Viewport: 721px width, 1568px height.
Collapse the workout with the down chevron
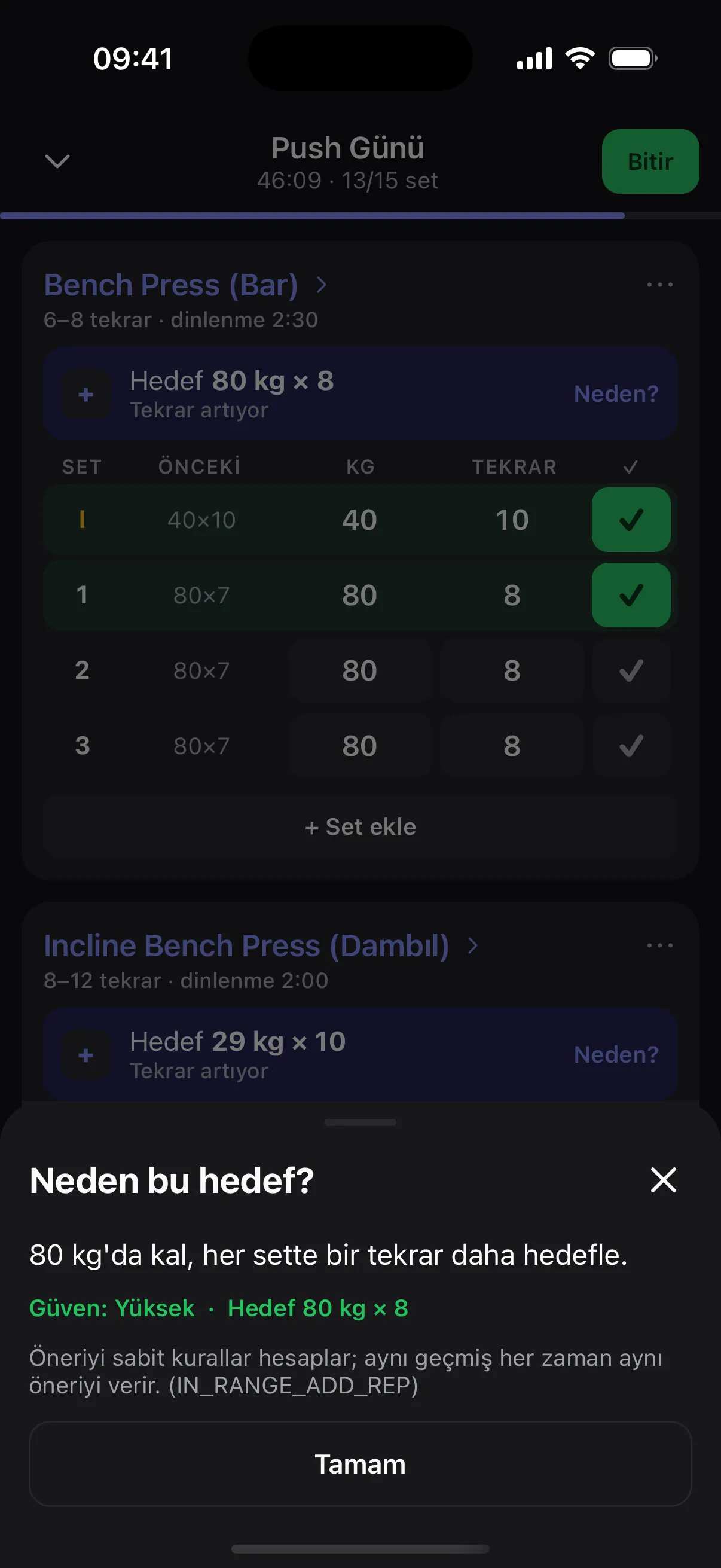point(57,161)
